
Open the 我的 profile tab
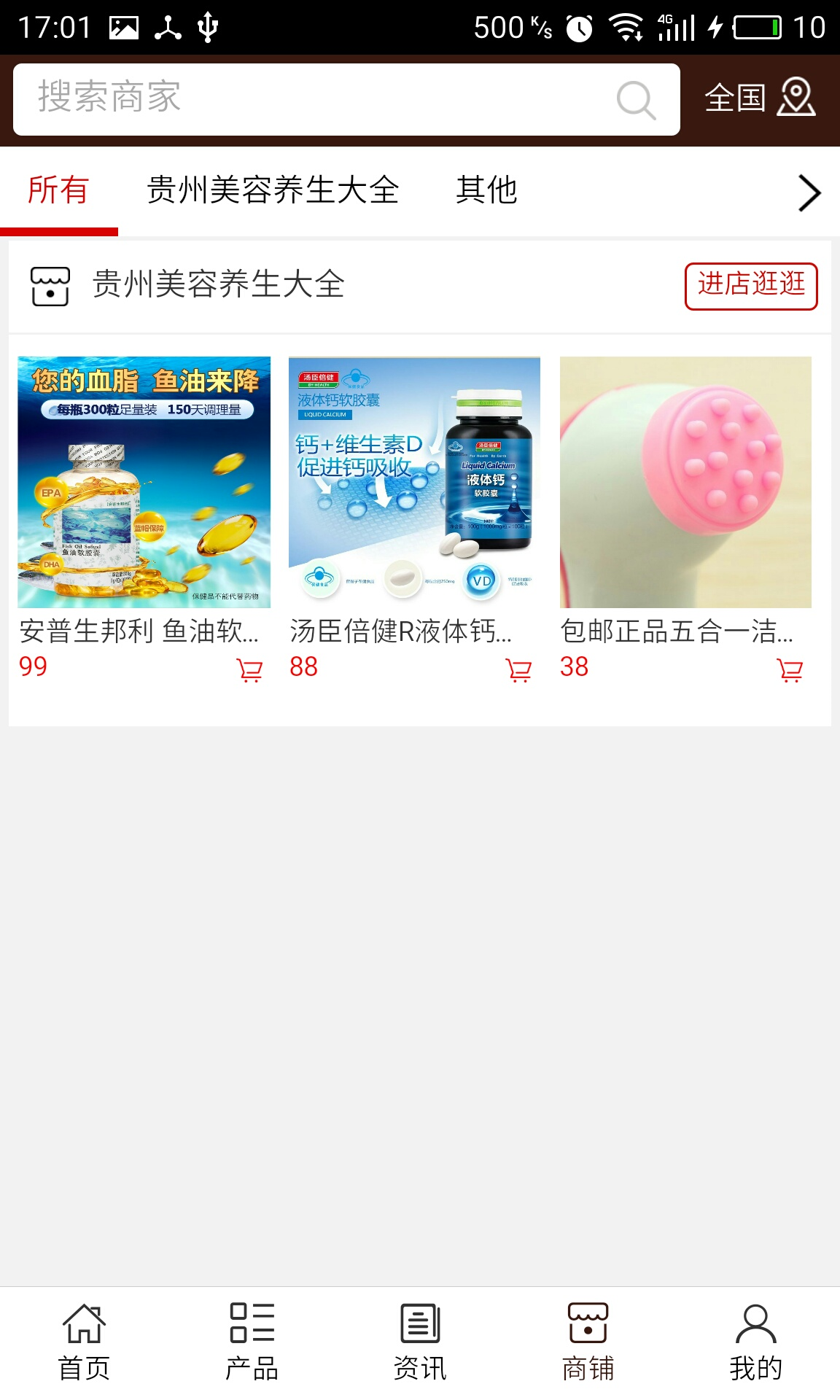click(755, 1342)
